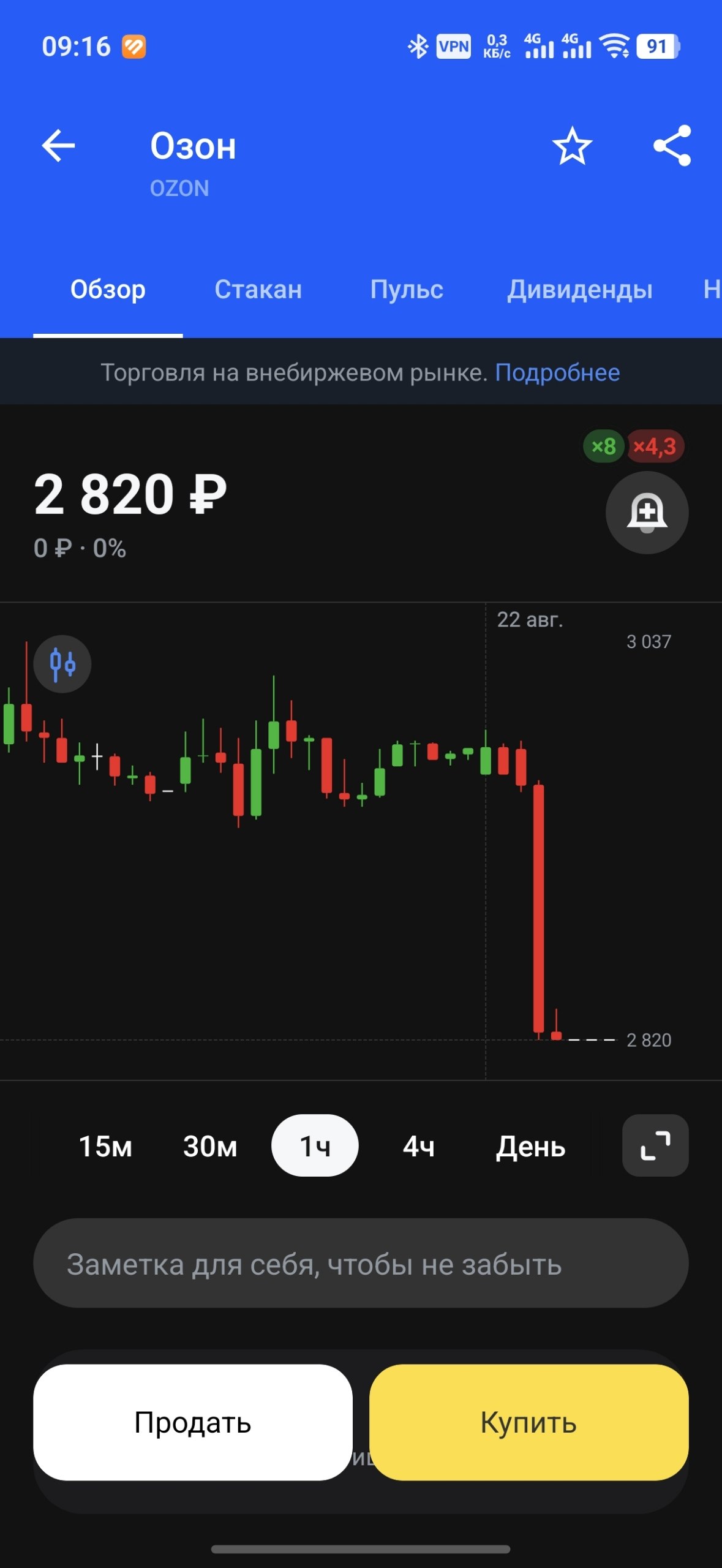Viewport: 722px width, 1568px height.
Task: Open the Пульс tab
Action: click(406, 289)
